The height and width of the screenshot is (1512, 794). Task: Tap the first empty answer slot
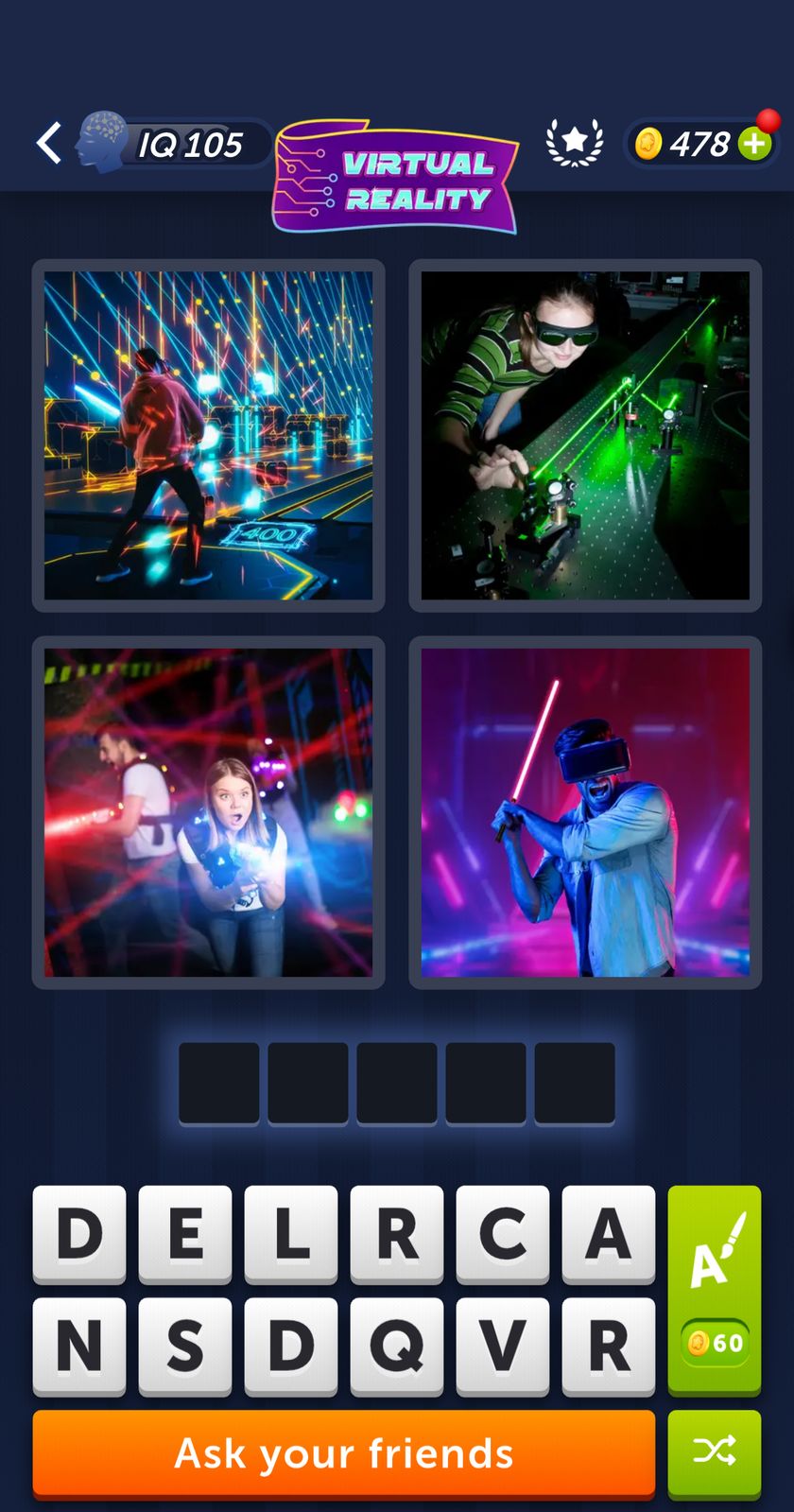click(x=218, y=1083)
